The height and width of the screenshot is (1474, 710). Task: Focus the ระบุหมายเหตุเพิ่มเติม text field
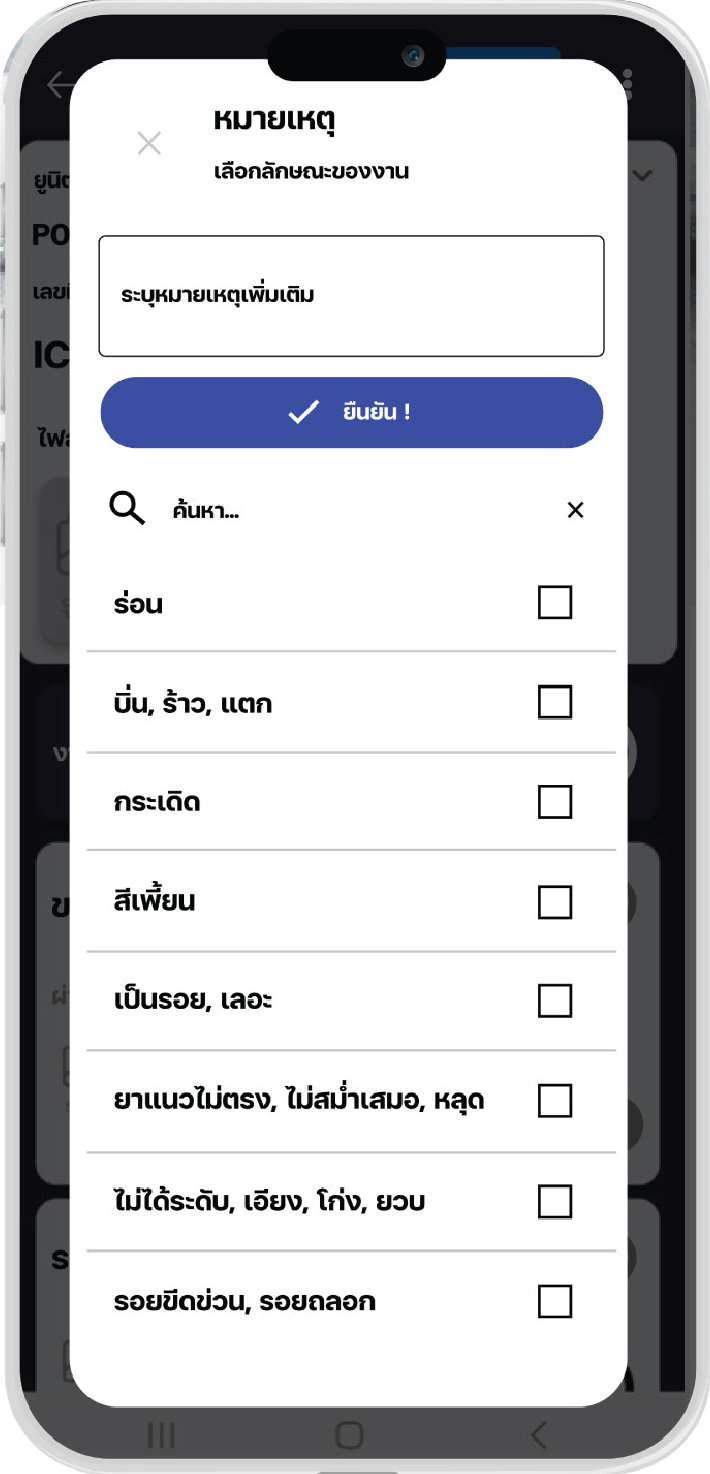pos(351,296)
